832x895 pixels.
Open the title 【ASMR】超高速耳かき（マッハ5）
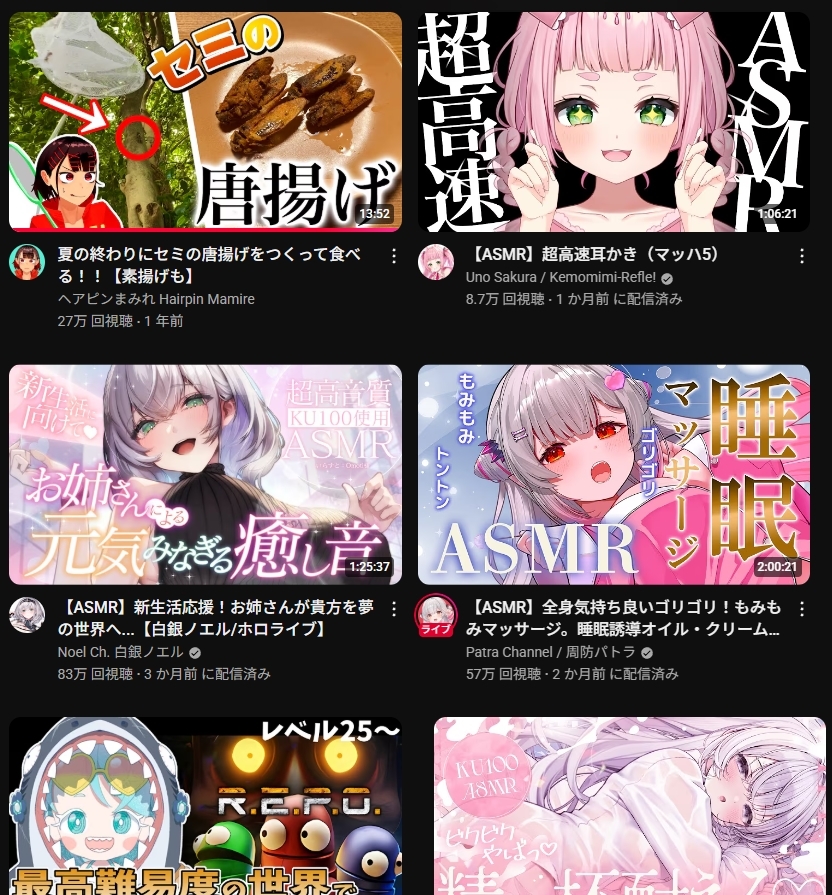593,255
